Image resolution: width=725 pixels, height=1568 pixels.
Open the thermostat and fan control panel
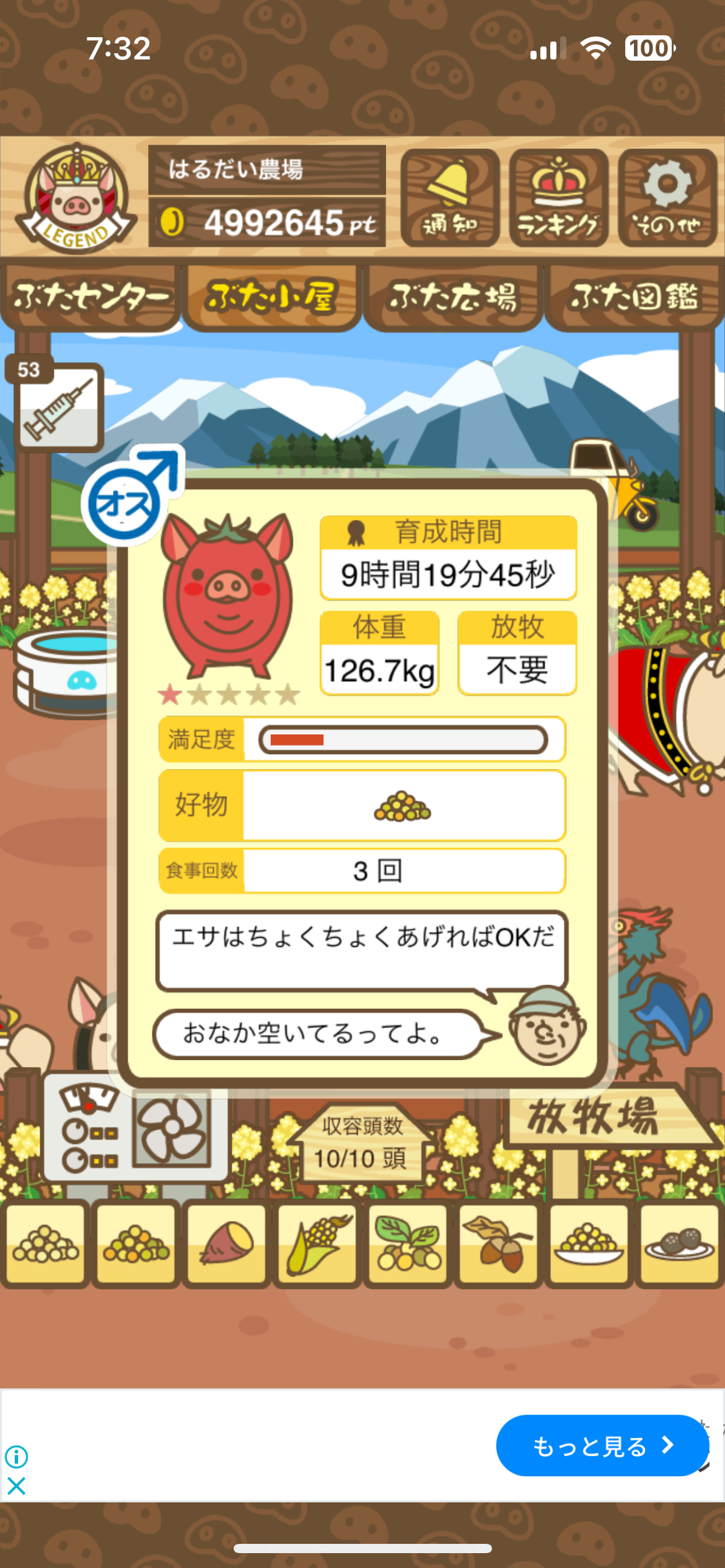point(135,1133)
